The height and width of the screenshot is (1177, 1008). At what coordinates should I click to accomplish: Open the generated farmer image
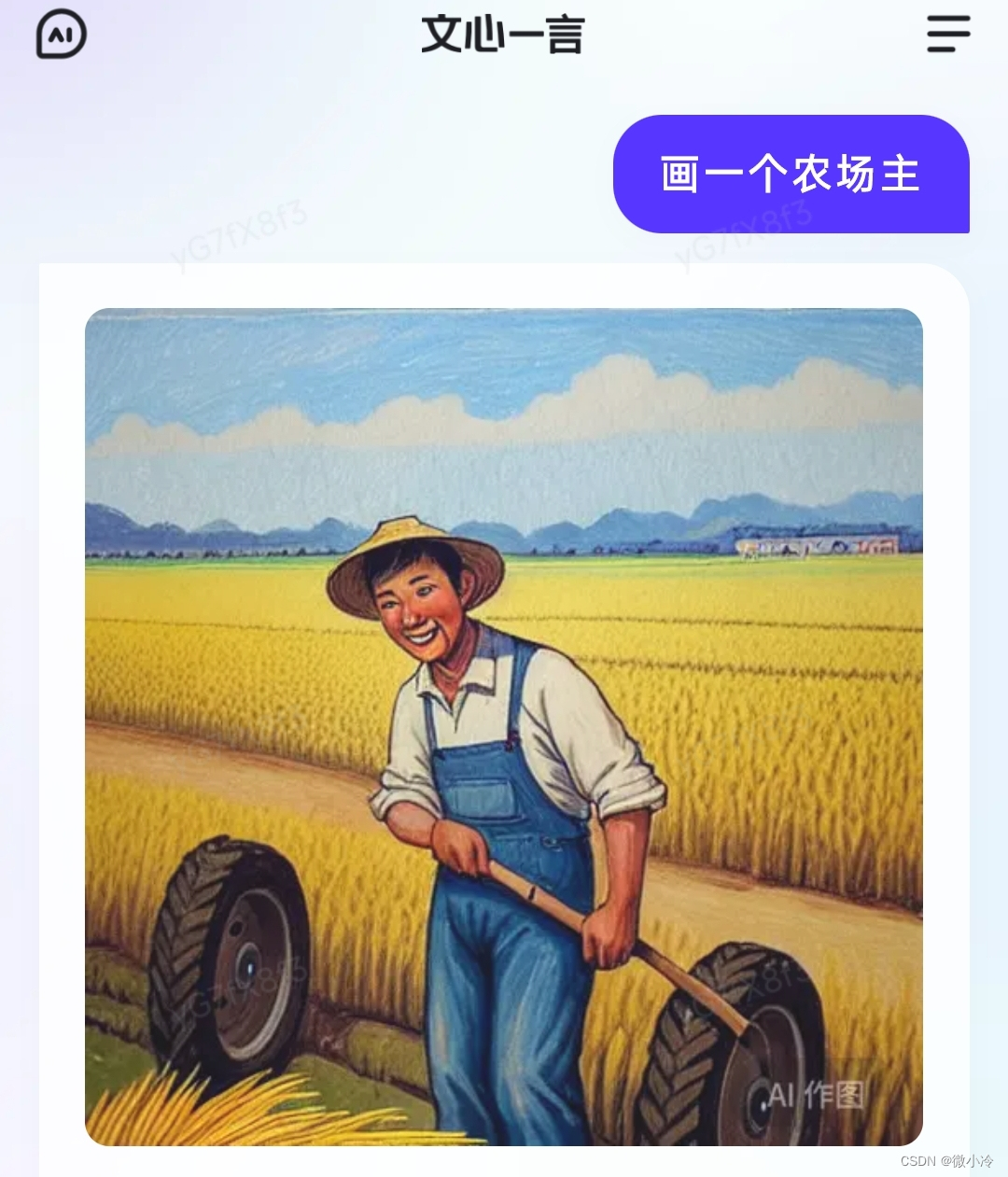(504, 726)
